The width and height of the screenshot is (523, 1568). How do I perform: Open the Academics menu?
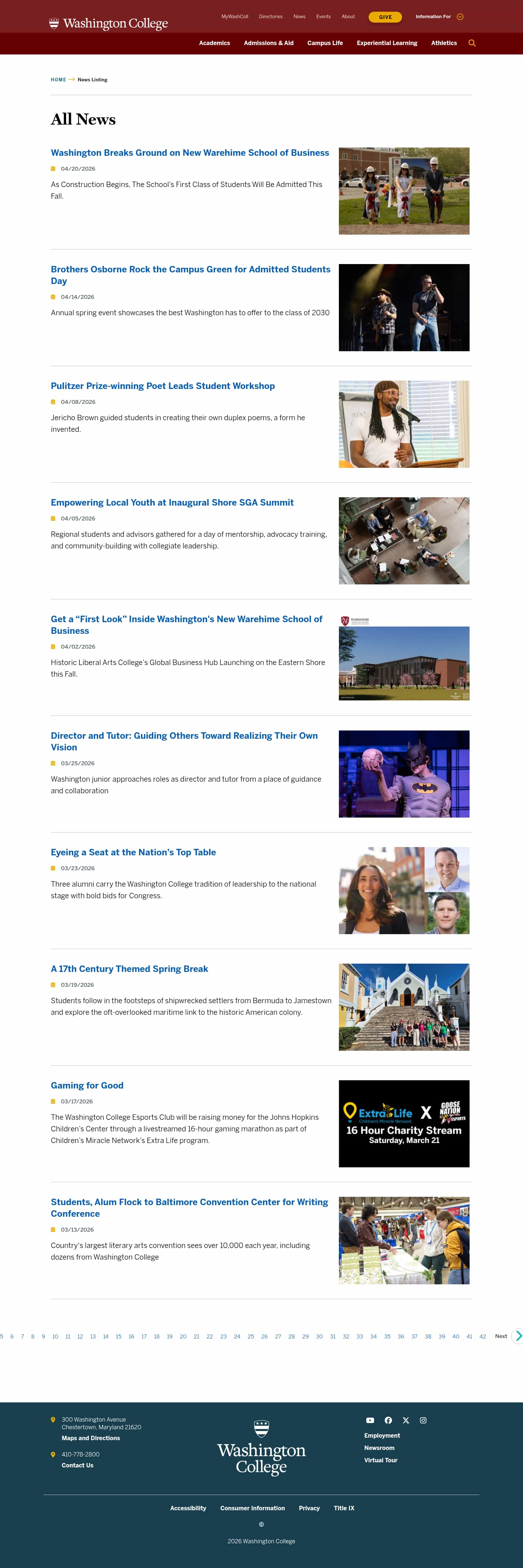214,43
